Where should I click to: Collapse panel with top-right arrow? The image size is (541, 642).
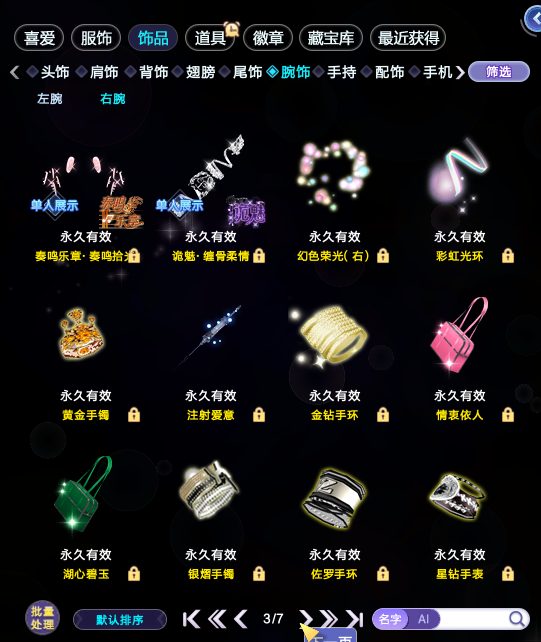pos(534,19)
